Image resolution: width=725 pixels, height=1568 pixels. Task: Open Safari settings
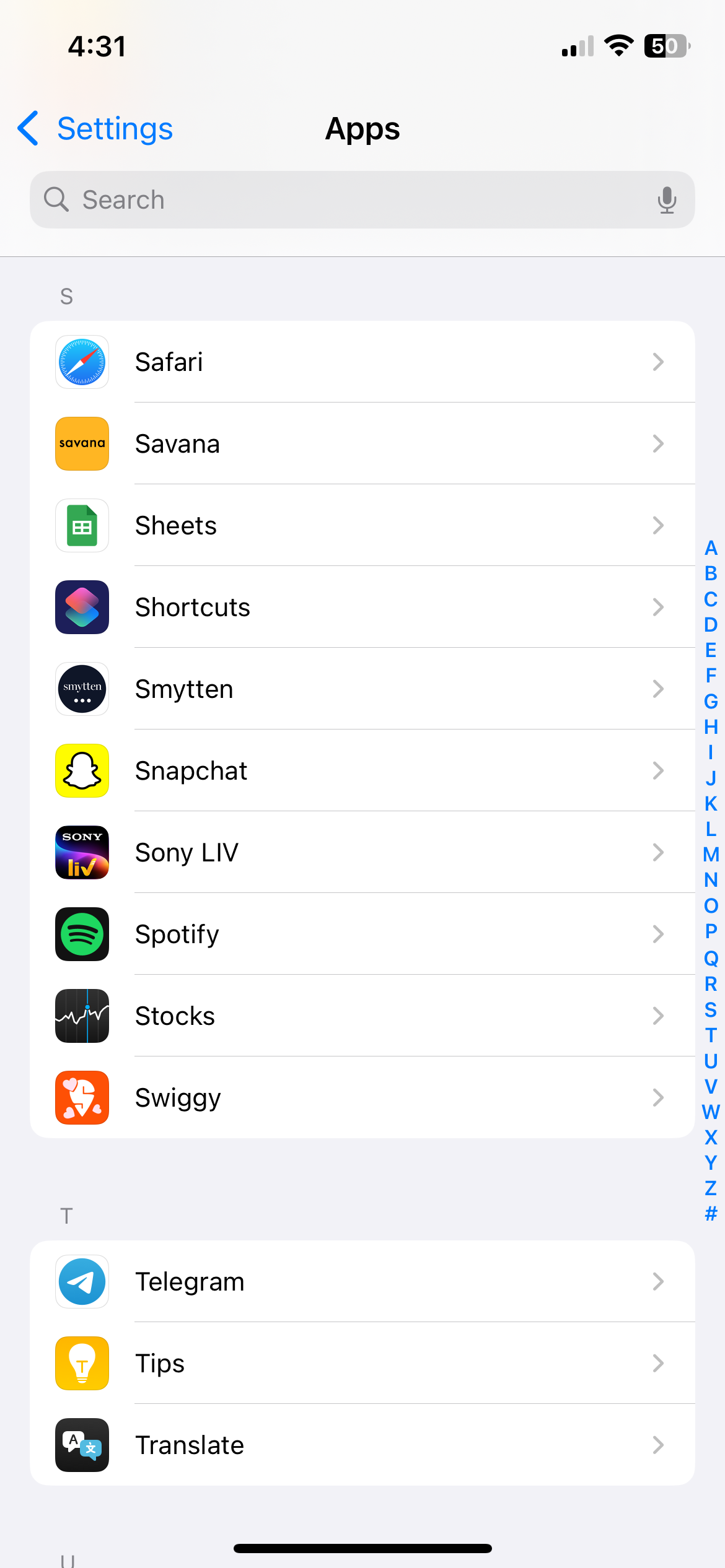click(x=362, y=362)
